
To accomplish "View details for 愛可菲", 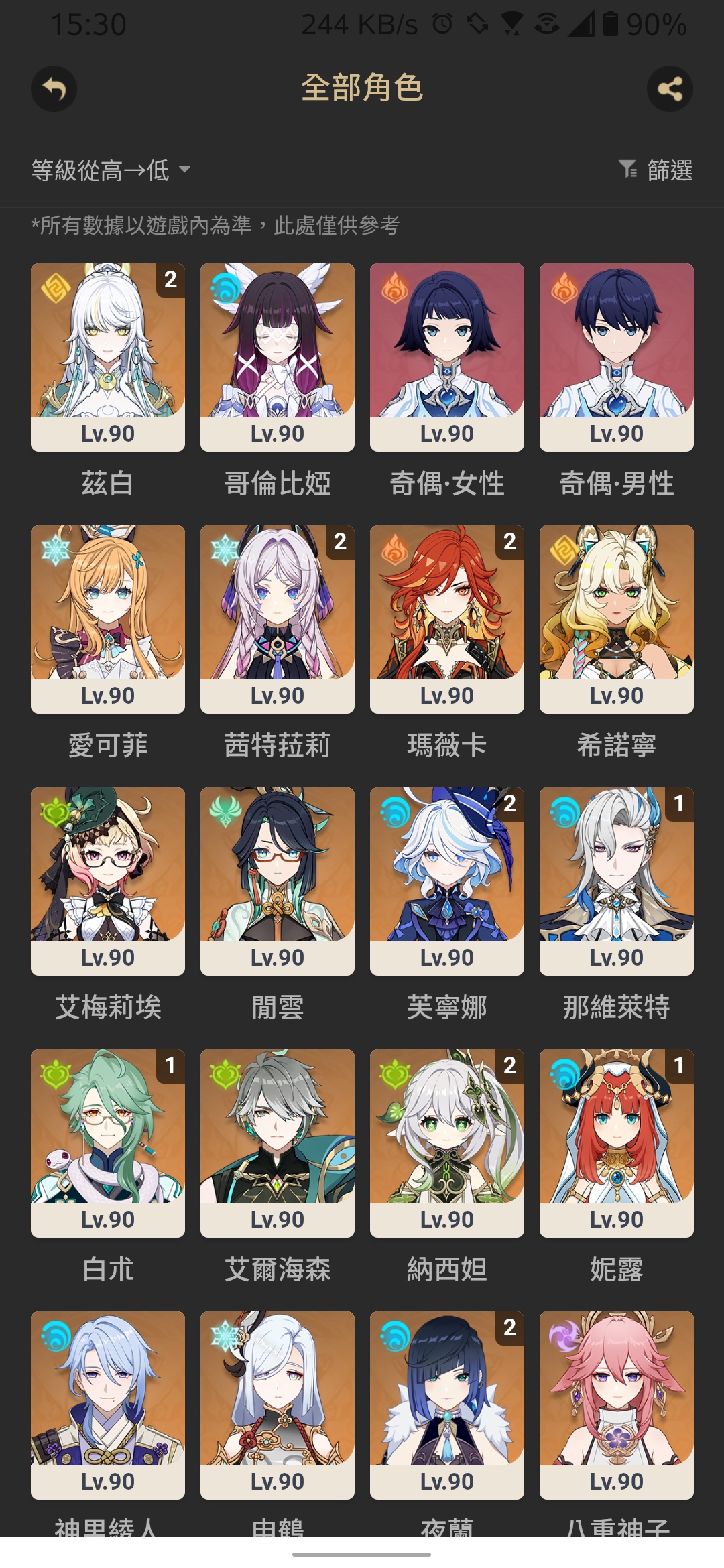I will click(x=108, y=618).
